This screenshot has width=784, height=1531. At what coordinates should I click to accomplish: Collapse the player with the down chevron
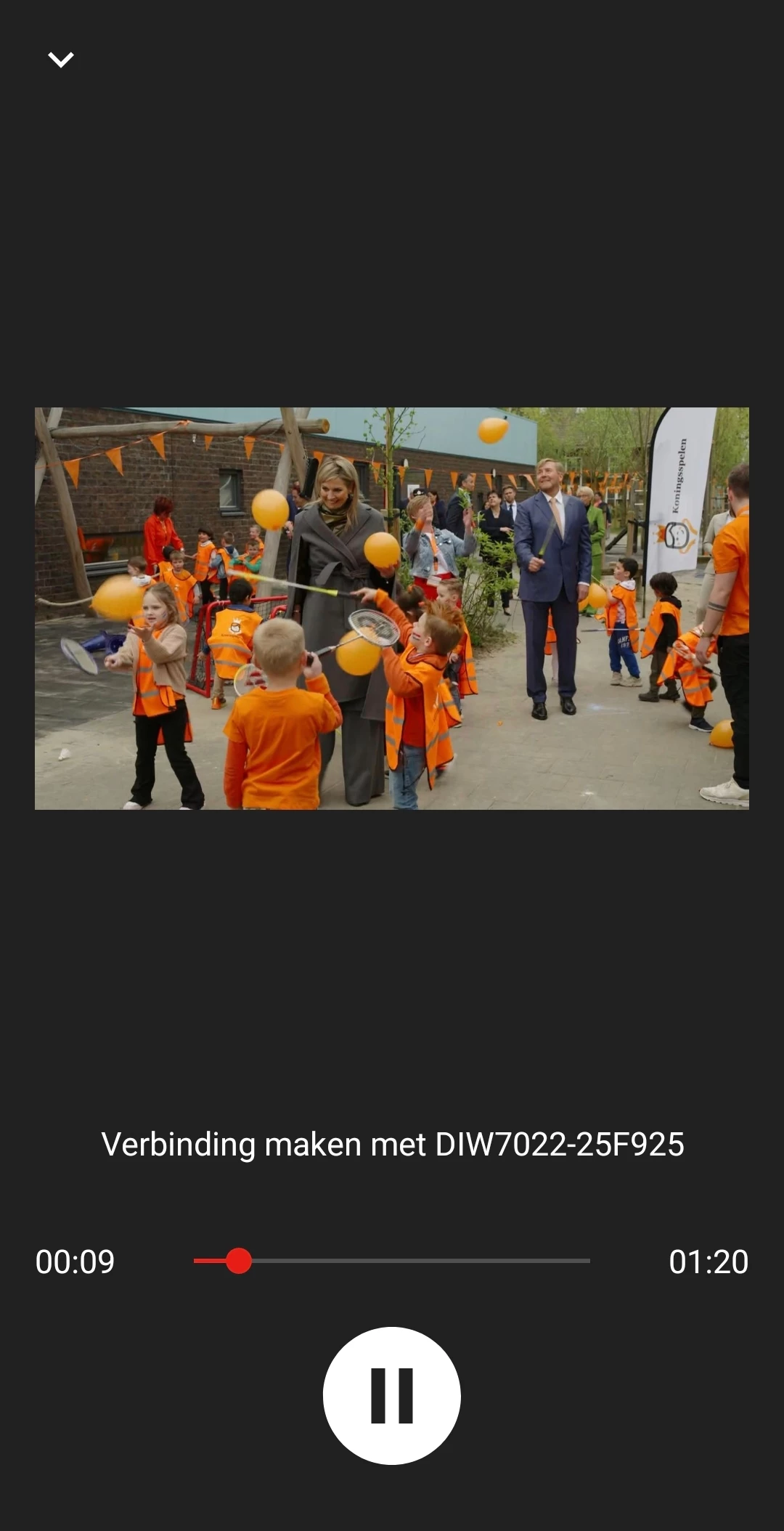pos(61,60)
